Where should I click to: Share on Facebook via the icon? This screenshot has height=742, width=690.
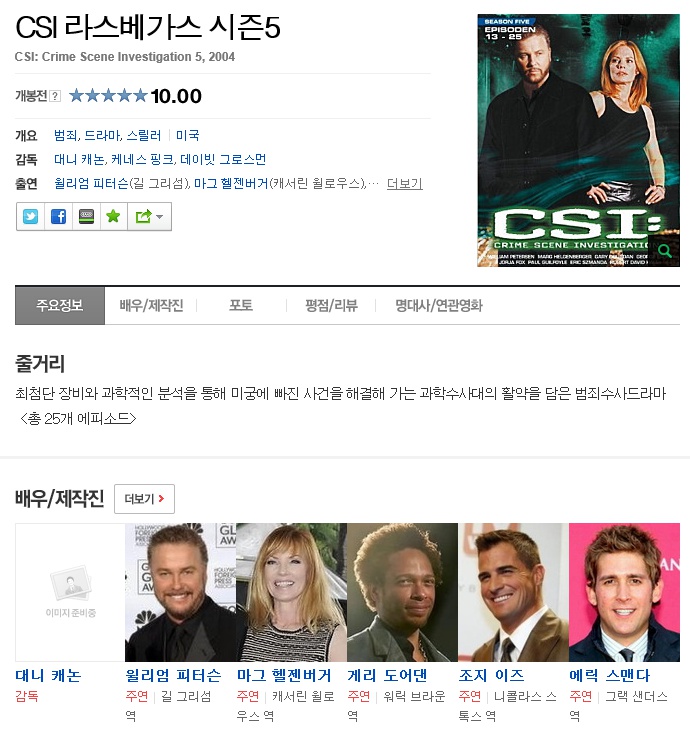point(58,217)
